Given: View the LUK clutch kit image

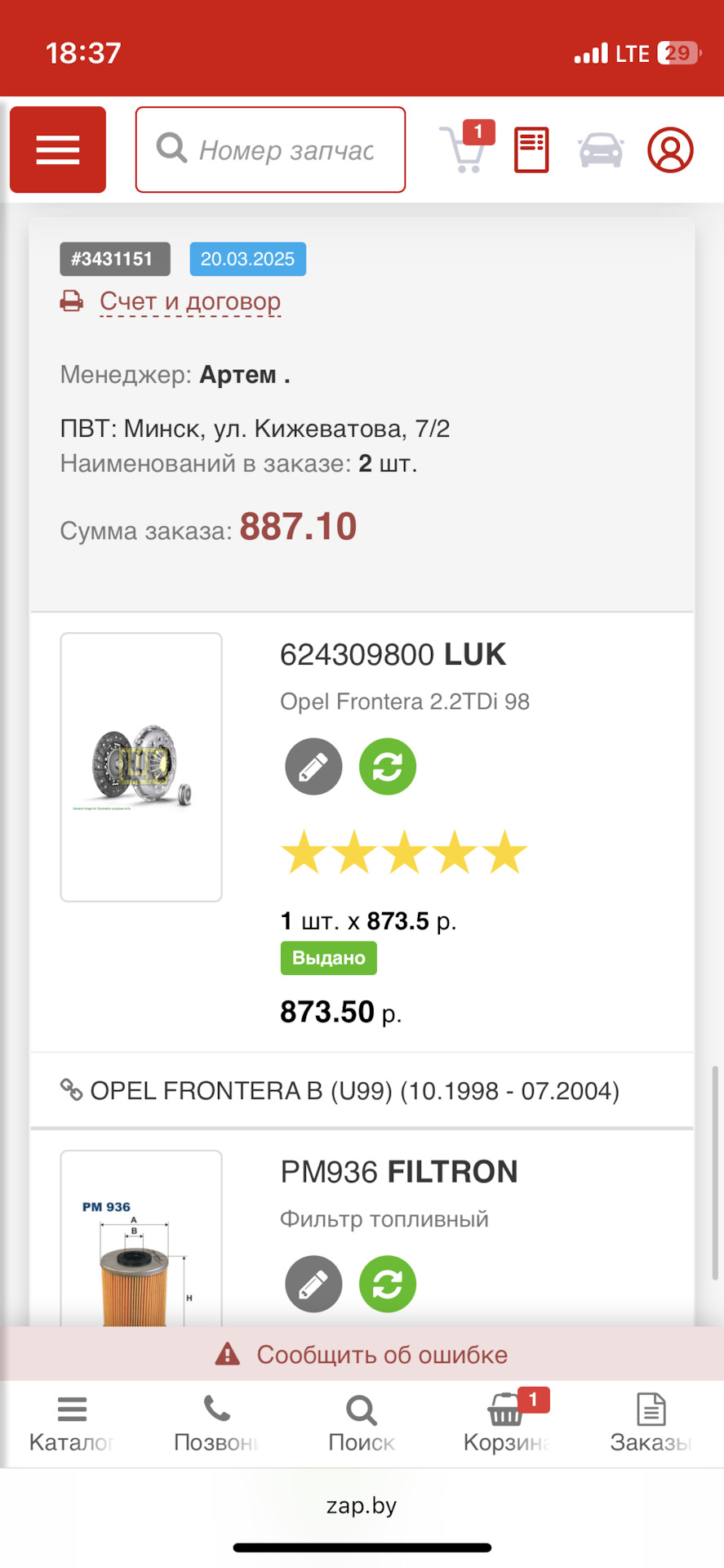Looking at the screenshot, I should tap(141, 767).
